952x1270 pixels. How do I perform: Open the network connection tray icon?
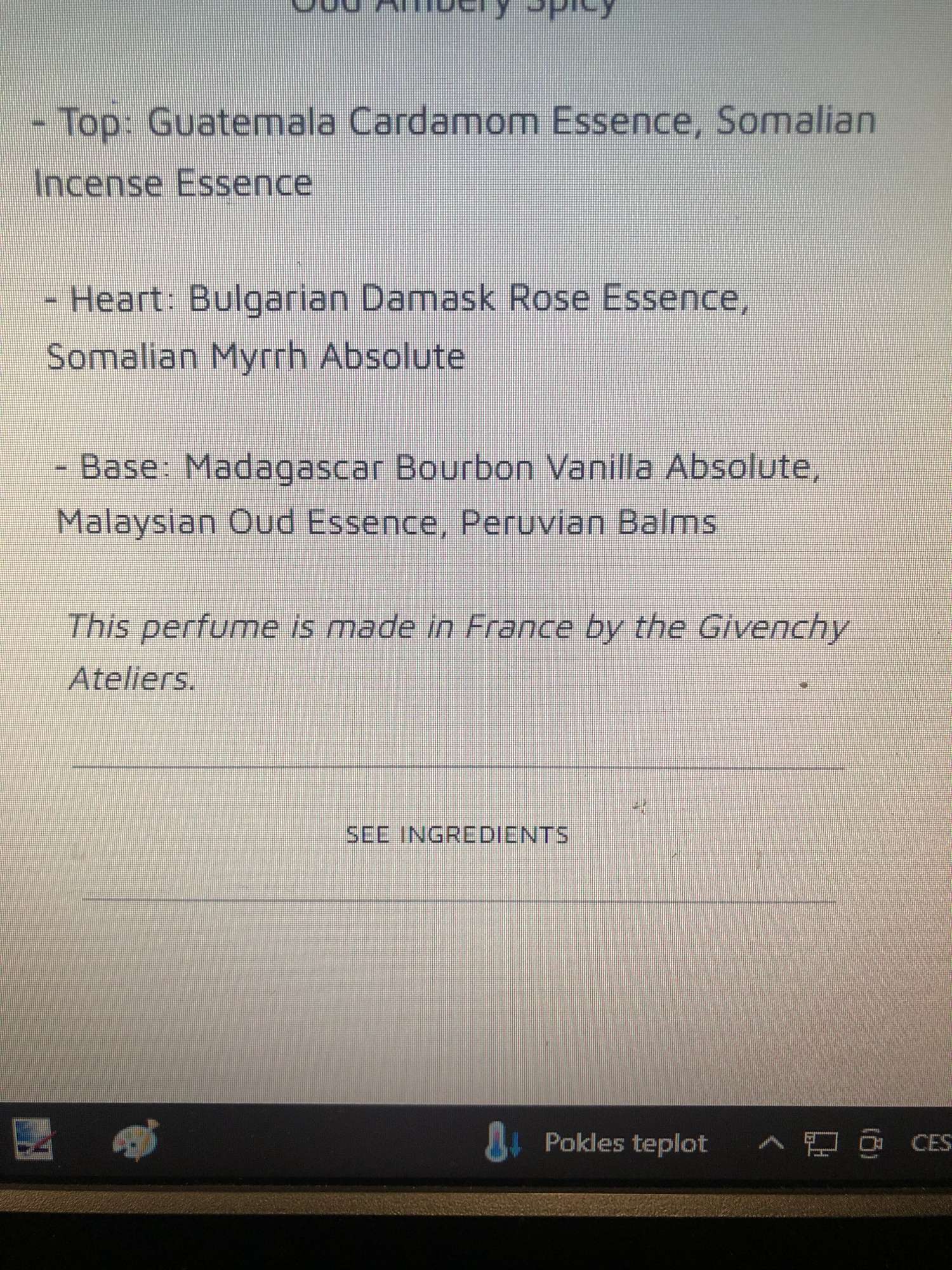click(x=820, y=1144)
